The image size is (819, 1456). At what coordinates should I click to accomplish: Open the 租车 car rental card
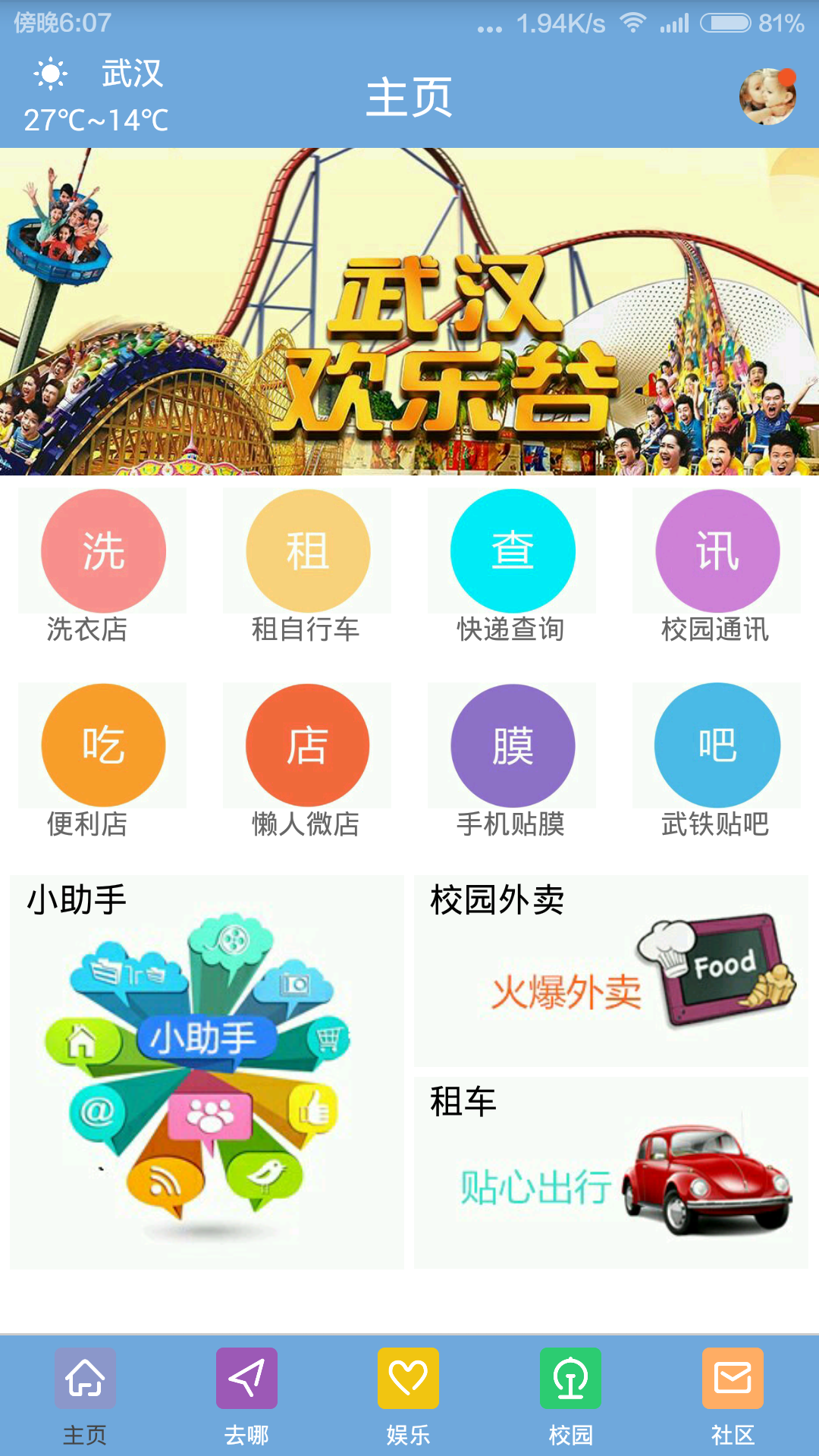pyautogui.click(x=611, y=1172)
